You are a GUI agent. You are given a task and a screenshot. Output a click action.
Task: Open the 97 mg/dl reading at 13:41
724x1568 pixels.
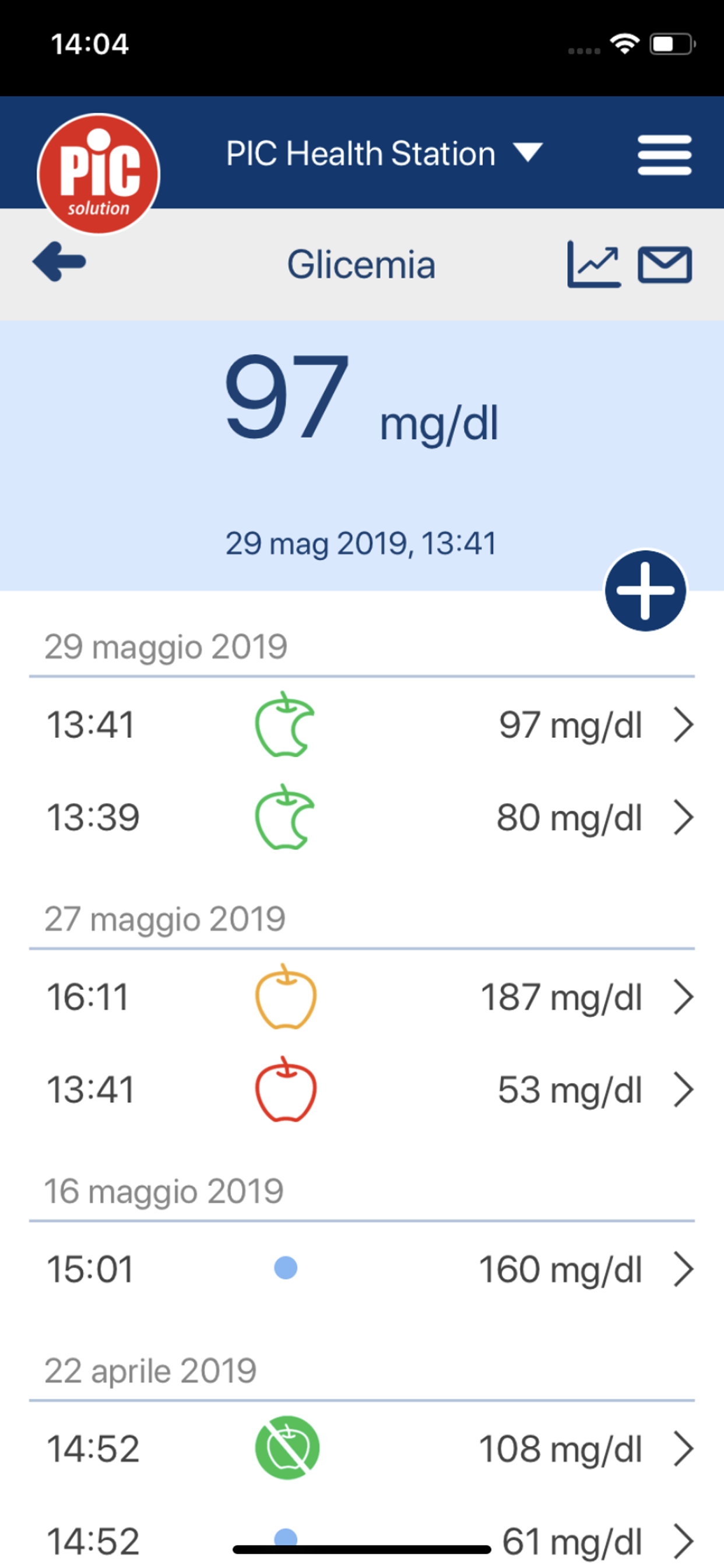pyautogui.click(x=362, y=724)
